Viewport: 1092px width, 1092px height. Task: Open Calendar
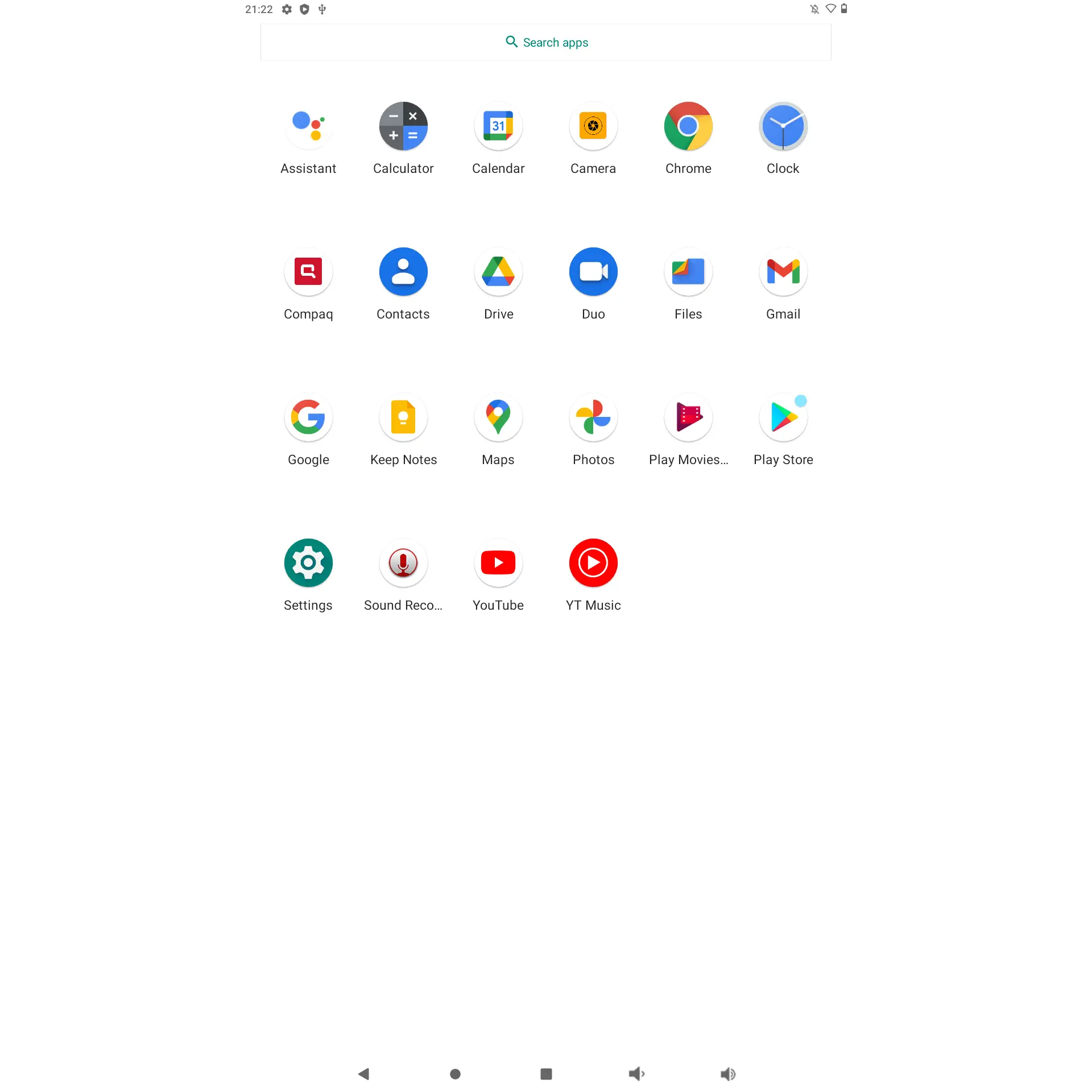[498, 126]
